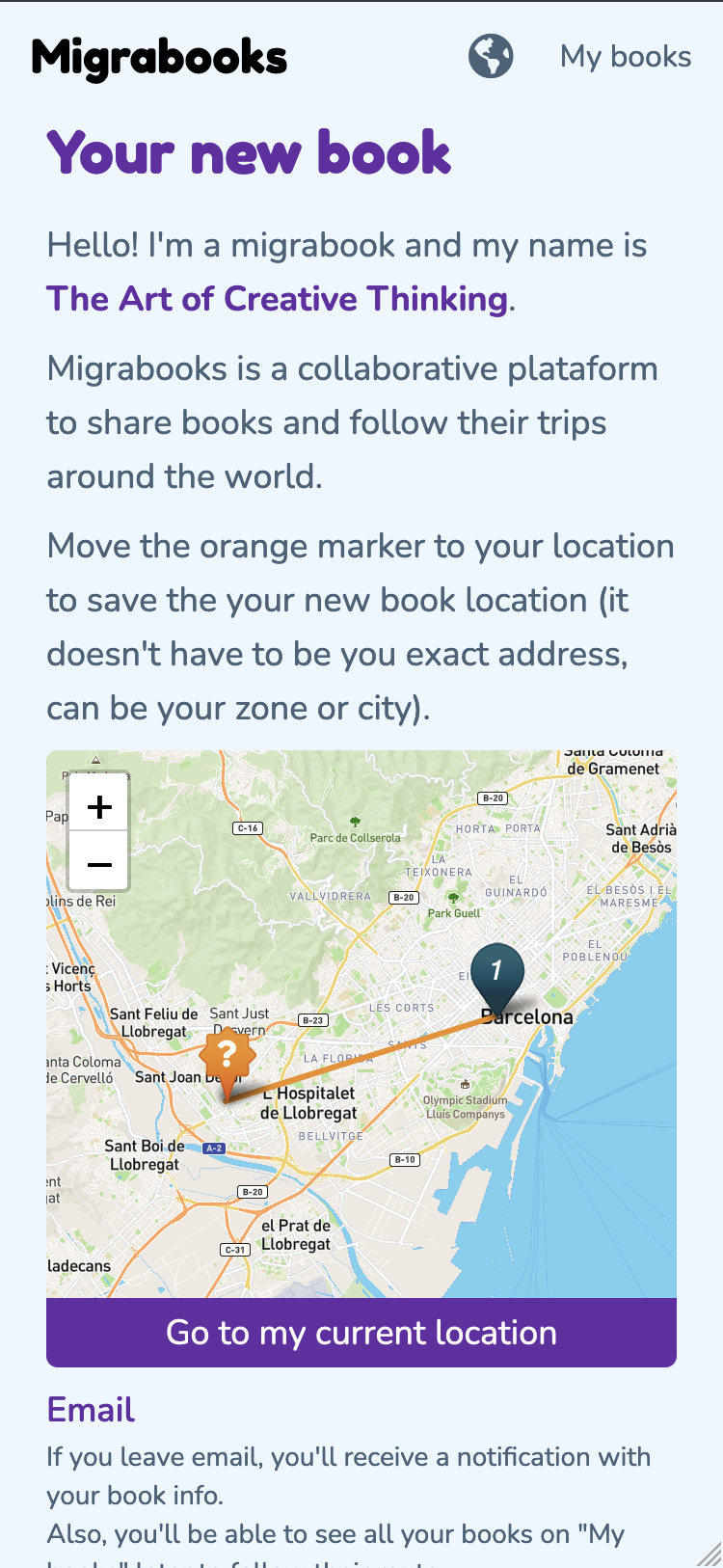Open the Migrabooks home logo link
Viewport: 723px width, 1568px height.
160,58
